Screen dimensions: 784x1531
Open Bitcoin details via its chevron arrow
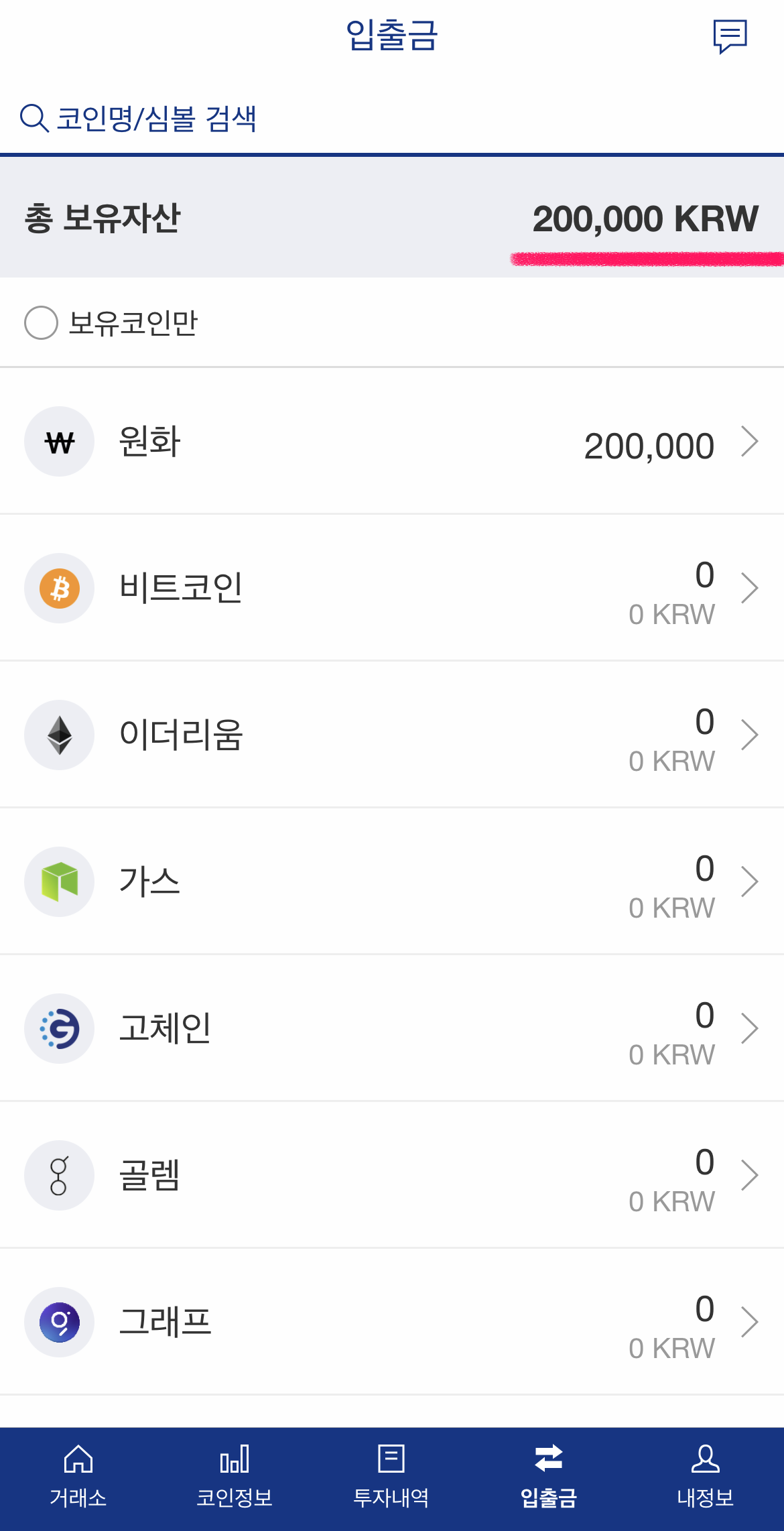pyautogui.click(x=749, y=589)
